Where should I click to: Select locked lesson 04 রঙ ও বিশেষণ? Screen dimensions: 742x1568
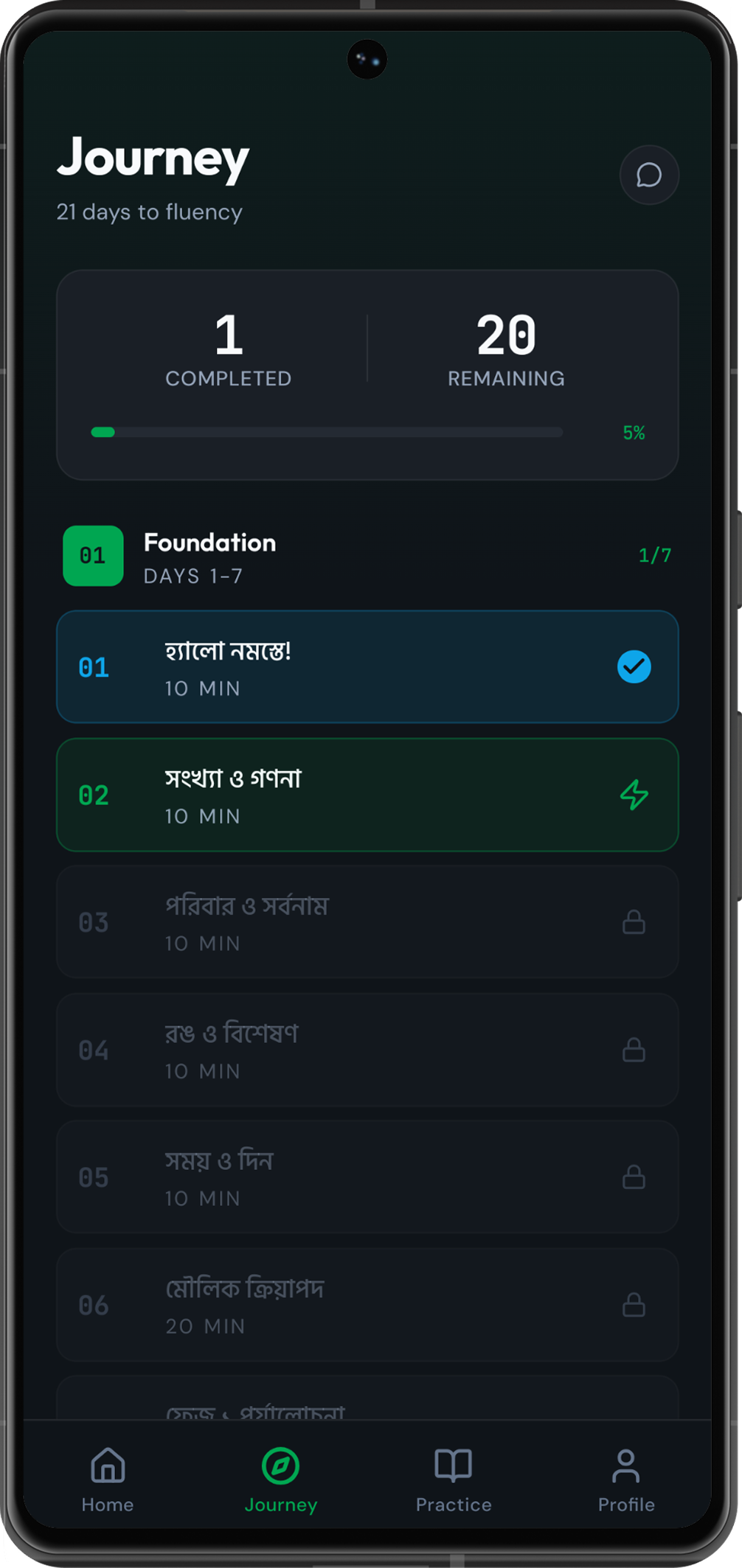(x=367, y=1050)
